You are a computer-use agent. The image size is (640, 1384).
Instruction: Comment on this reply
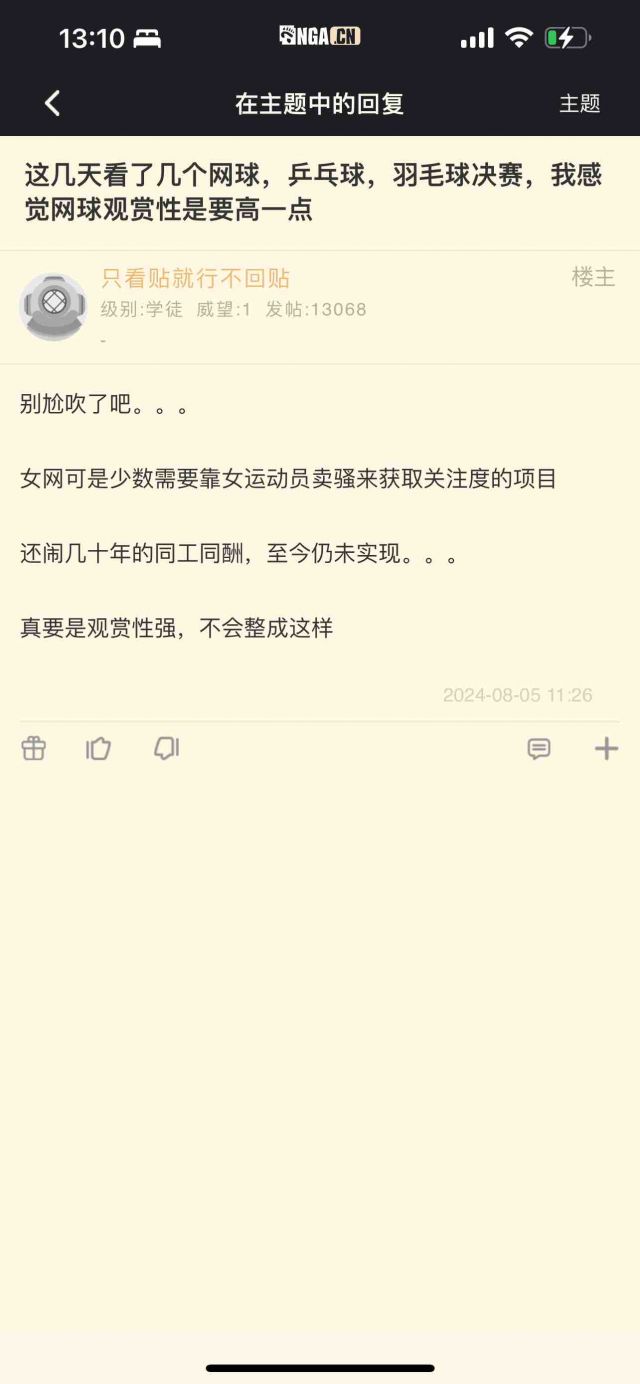tap(539, 748)
